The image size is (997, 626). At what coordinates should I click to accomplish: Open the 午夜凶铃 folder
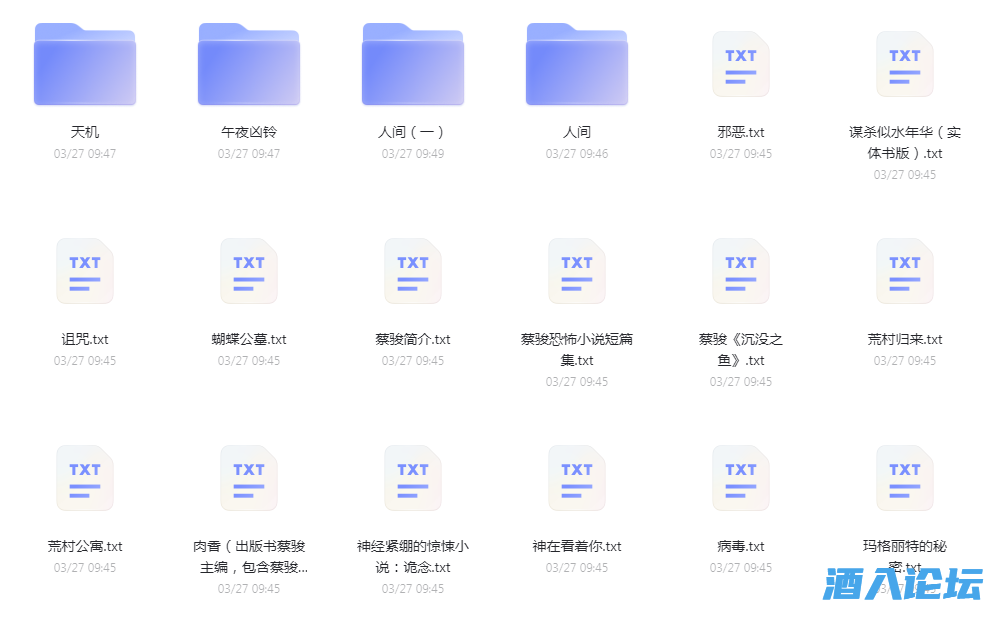(249, 65)
